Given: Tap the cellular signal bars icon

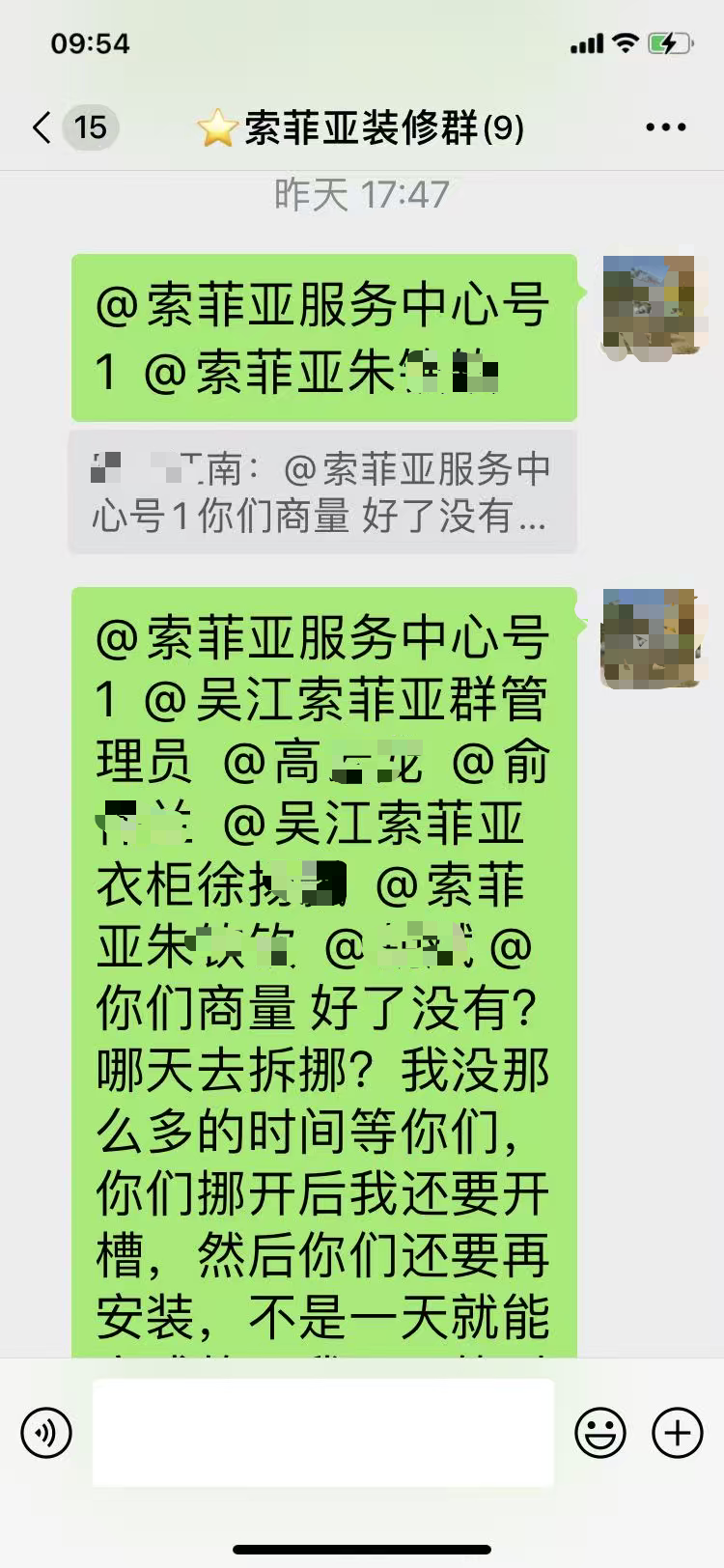Looking at the screenshot, I should pos(587,42).
